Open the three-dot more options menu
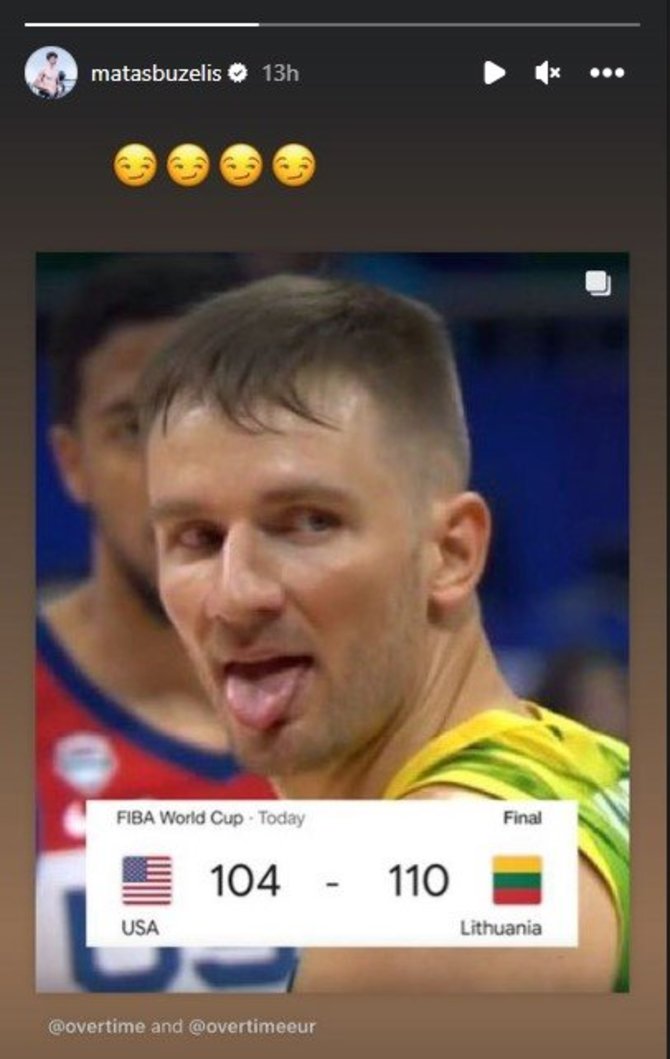This screenshot has width=670, height=1059. 607,73
